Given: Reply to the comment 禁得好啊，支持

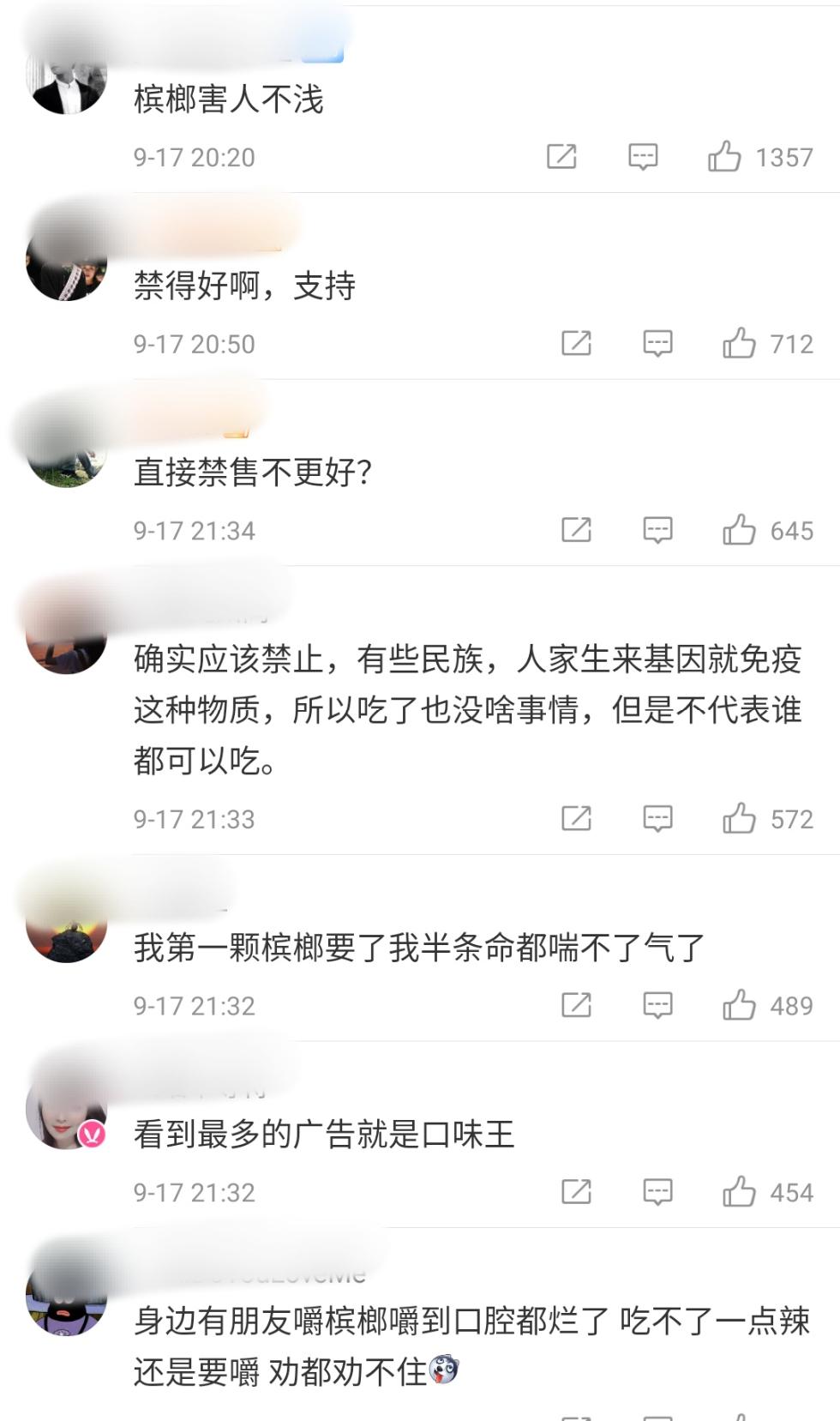Looking at the screenshot, I should tap(657, 344).
